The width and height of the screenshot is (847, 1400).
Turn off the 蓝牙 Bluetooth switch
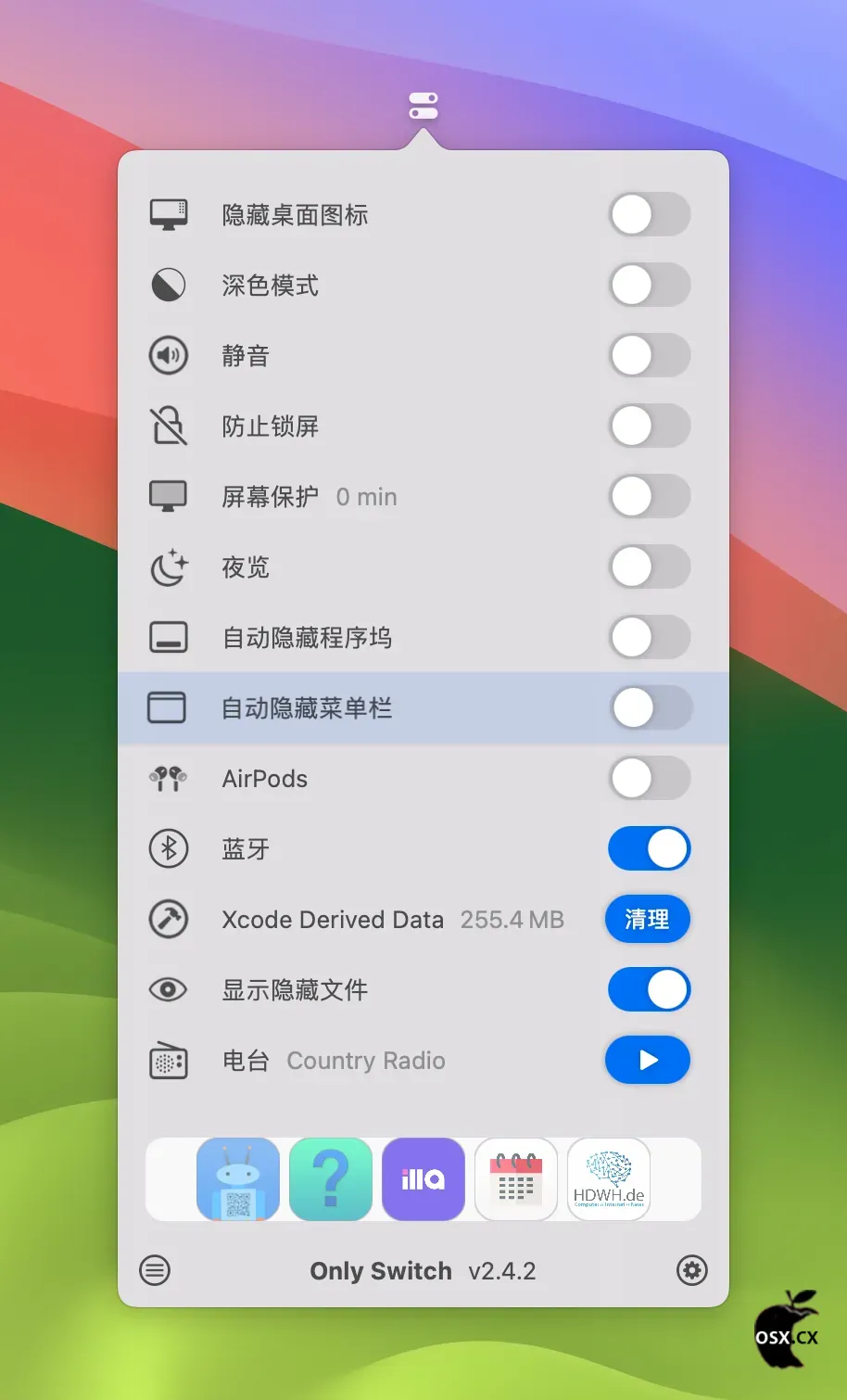[649, 849]
